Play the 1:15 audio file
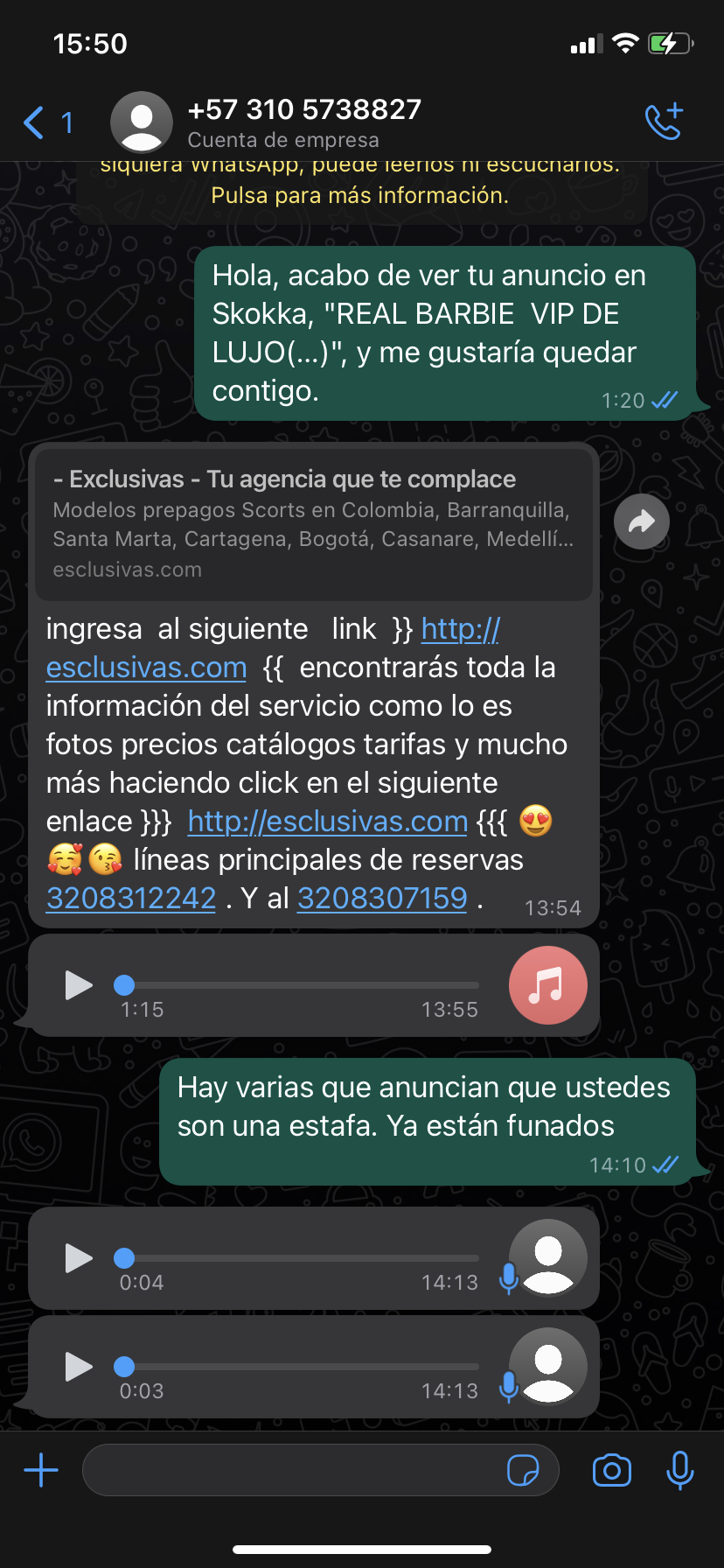Image resolution: width=724 pixels, height=1568 pixels. (x=79, y=985)
